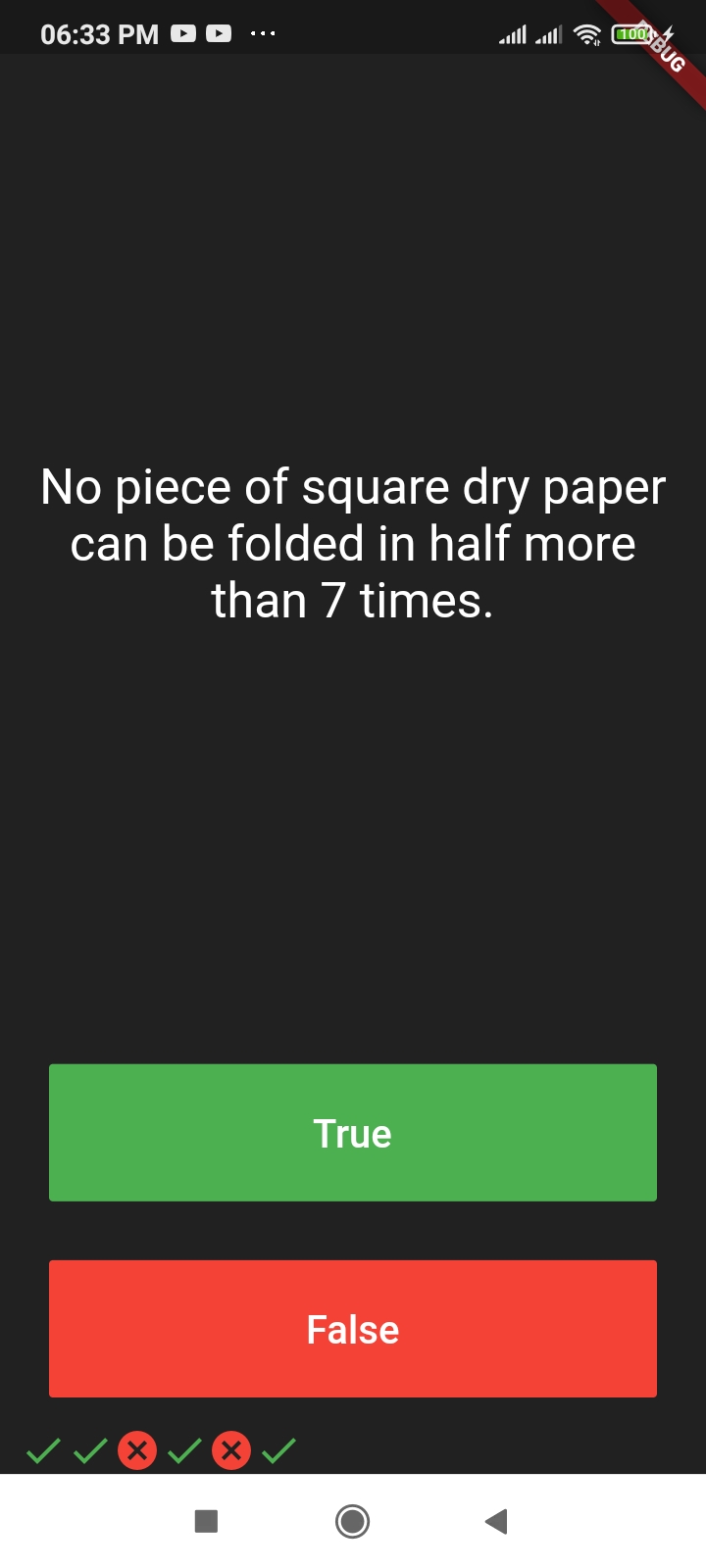
Task: Expand the status bar overflow dots
Action: tap(263, 34)
